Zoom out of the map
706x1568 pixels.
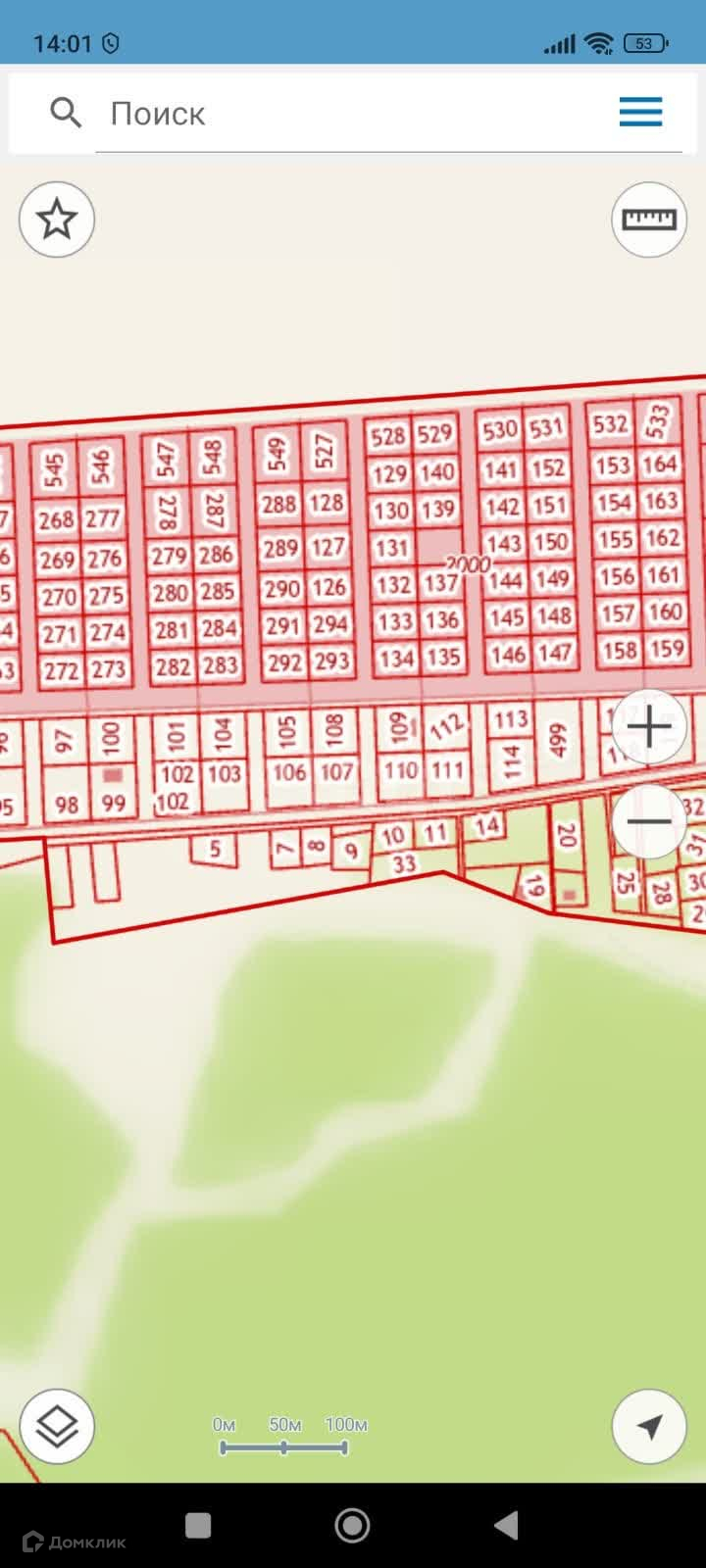(649, 821)
